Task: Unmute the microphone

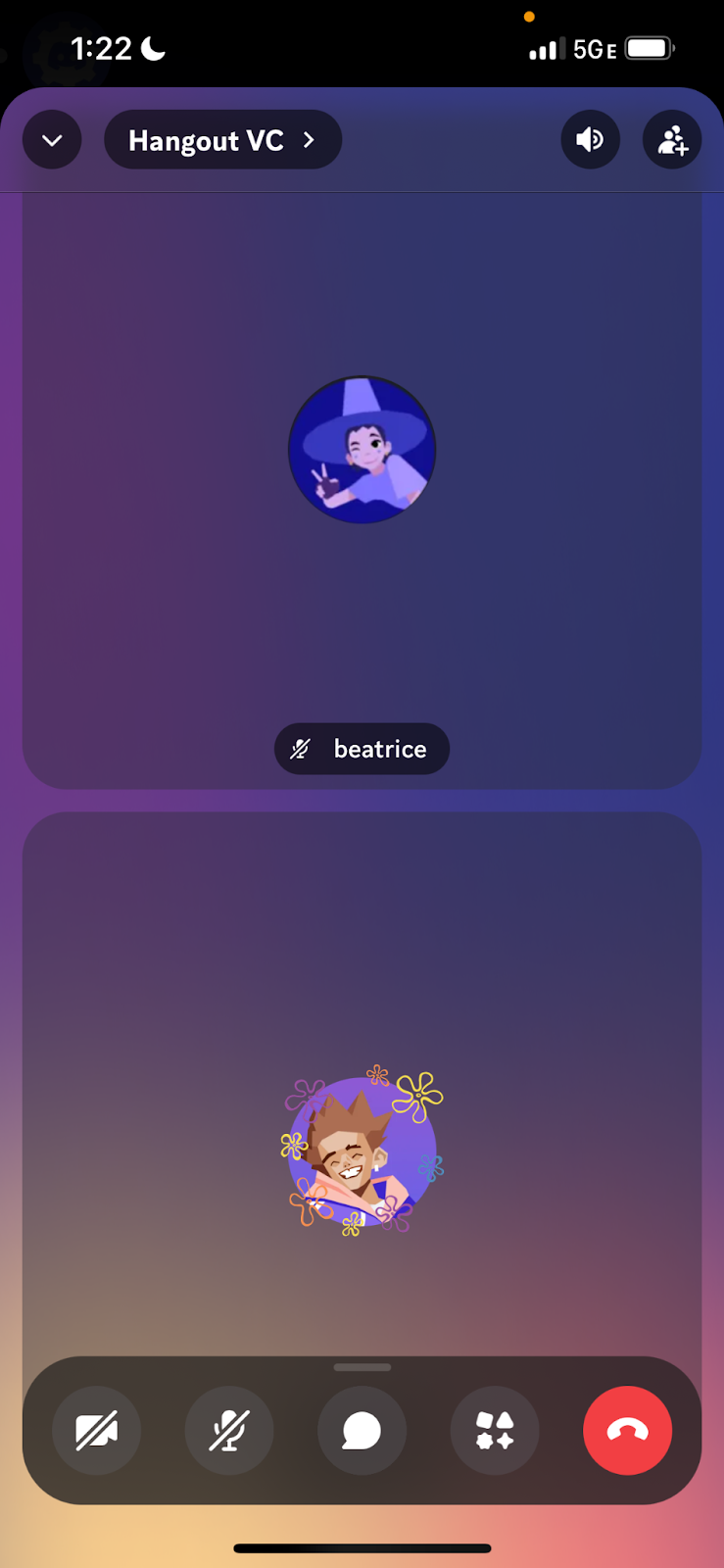Action: [229, 1431]
